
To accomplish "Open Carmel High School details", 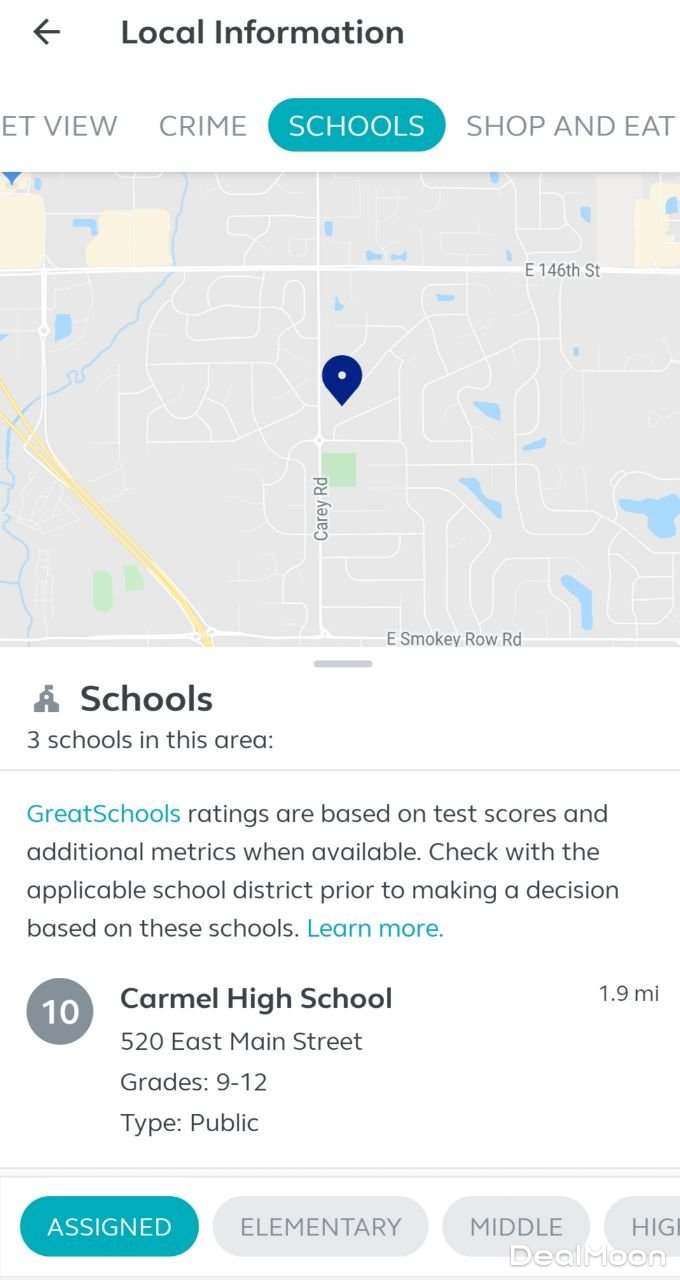I will pyautogui.click(x=256, y=998).
